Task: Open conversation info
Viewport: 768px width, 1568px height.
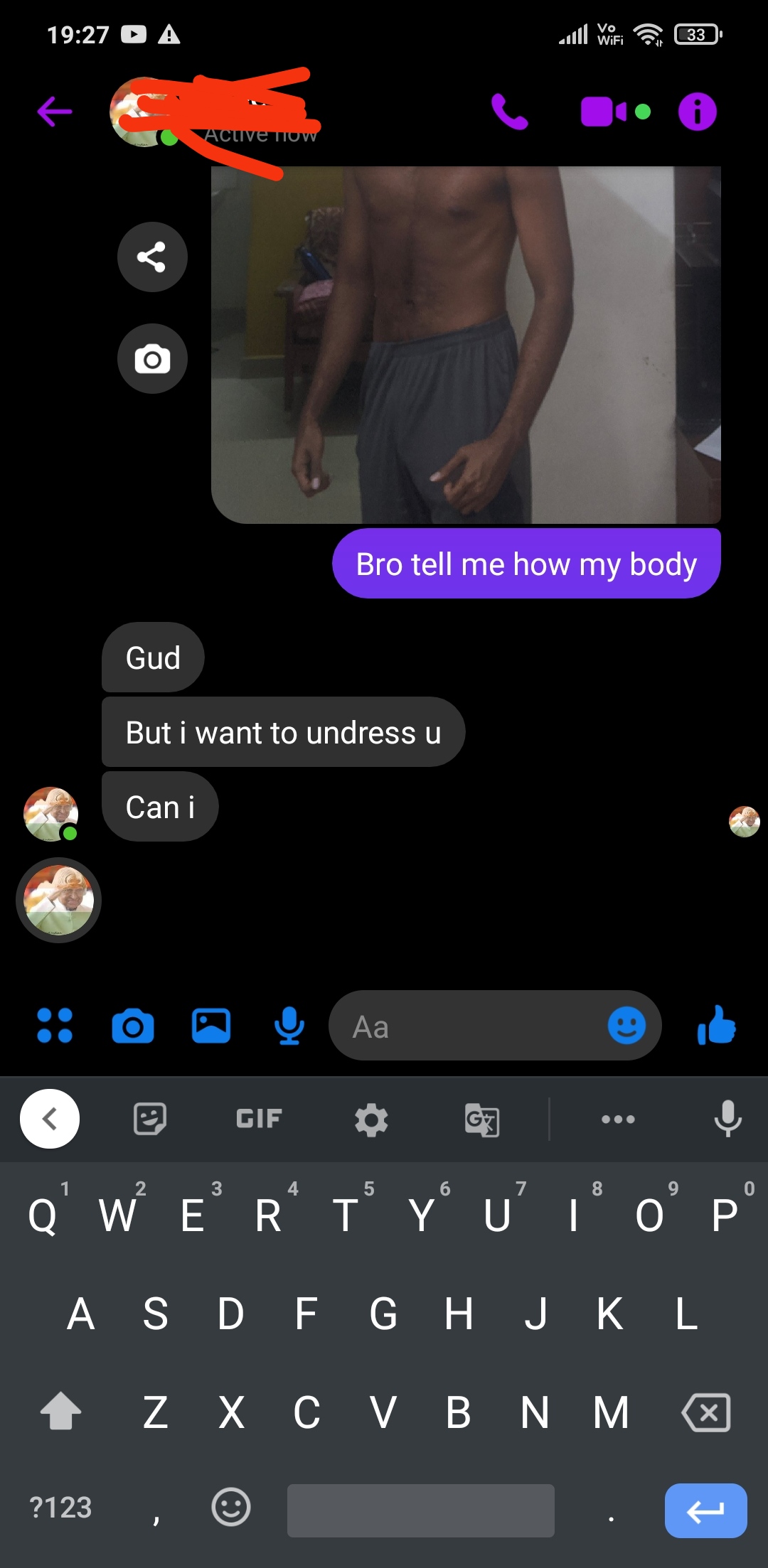Action: click(x=697, y=112)
